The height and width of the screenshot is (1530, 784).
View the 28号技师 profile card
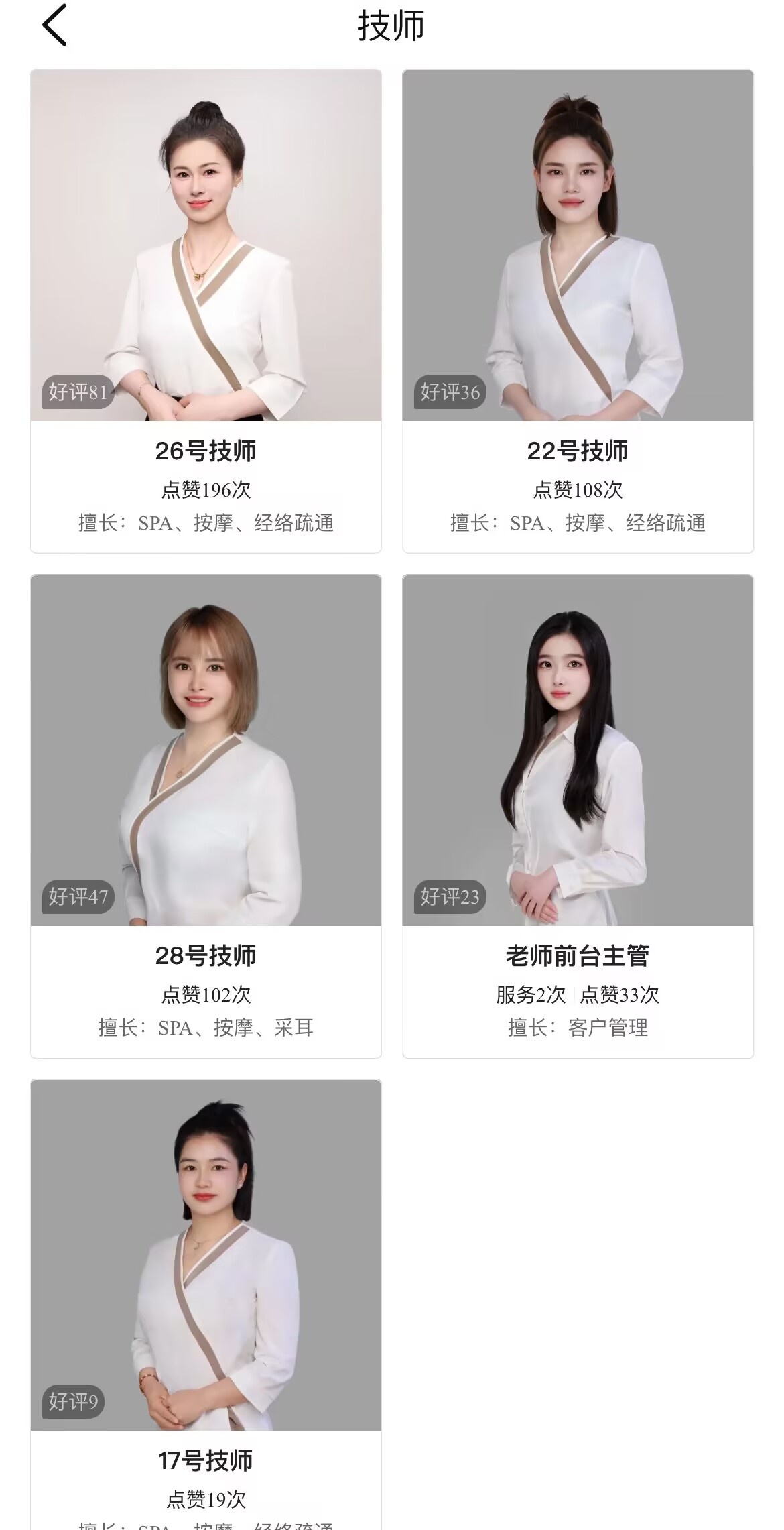[x=206, y=815]
